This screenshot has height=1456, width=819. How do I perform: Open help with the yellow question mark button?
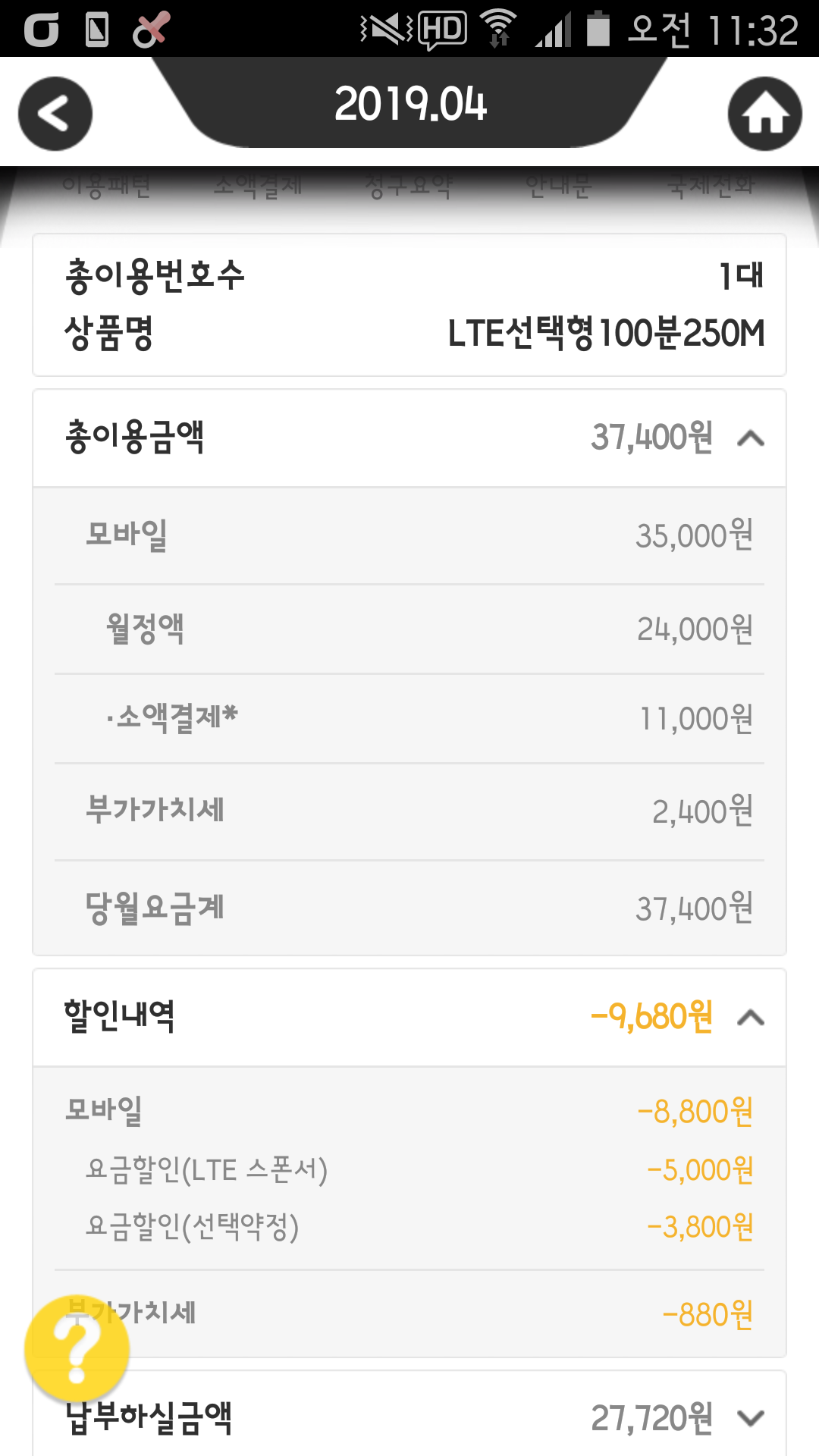click(x=77, y=1349)
